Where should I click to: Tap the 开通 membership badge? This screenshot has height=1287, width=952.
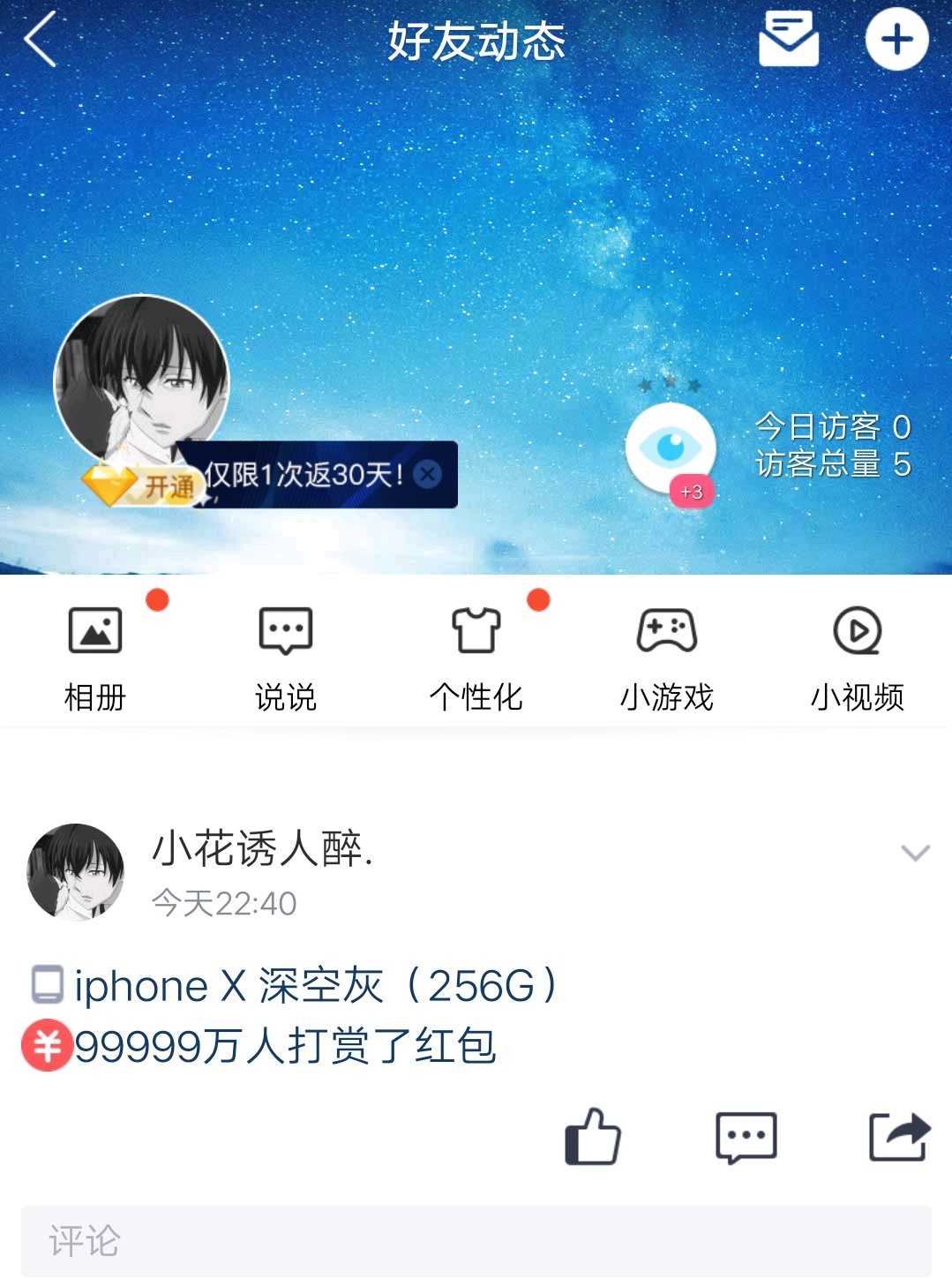click(x=141, y=485)
